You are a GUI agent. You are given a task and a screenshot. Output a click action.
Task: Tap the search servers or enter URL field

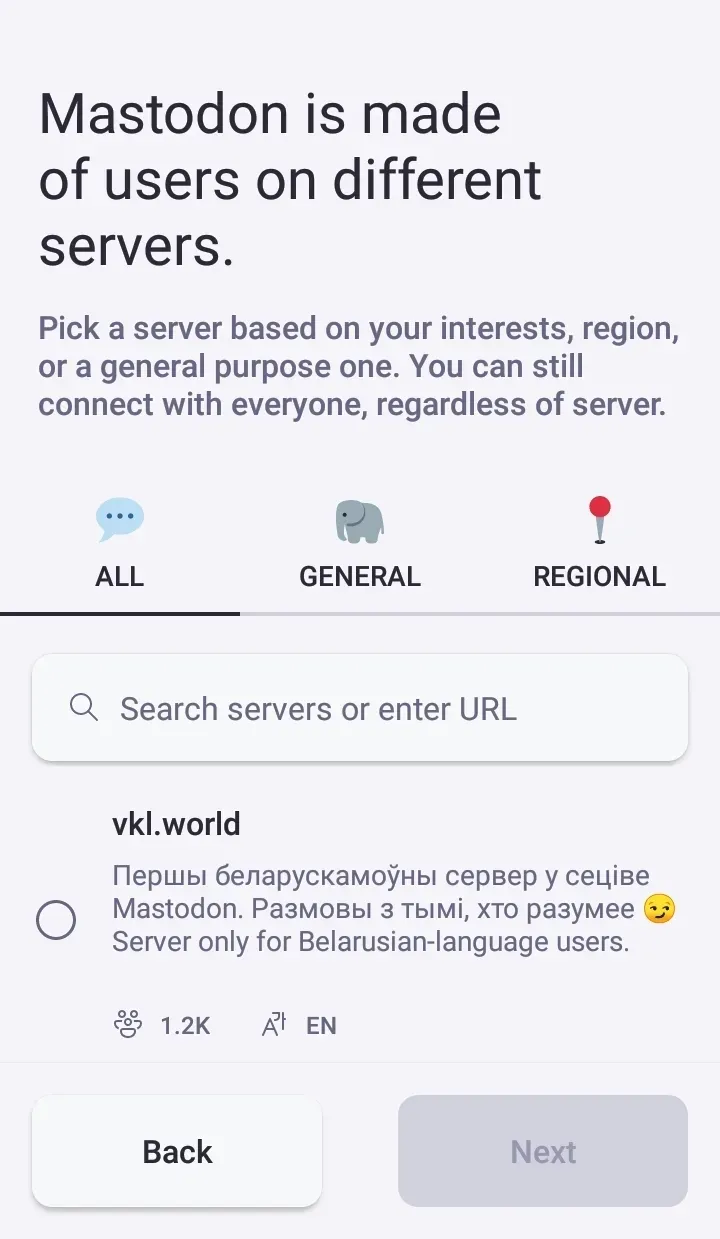tap(360, 709)
